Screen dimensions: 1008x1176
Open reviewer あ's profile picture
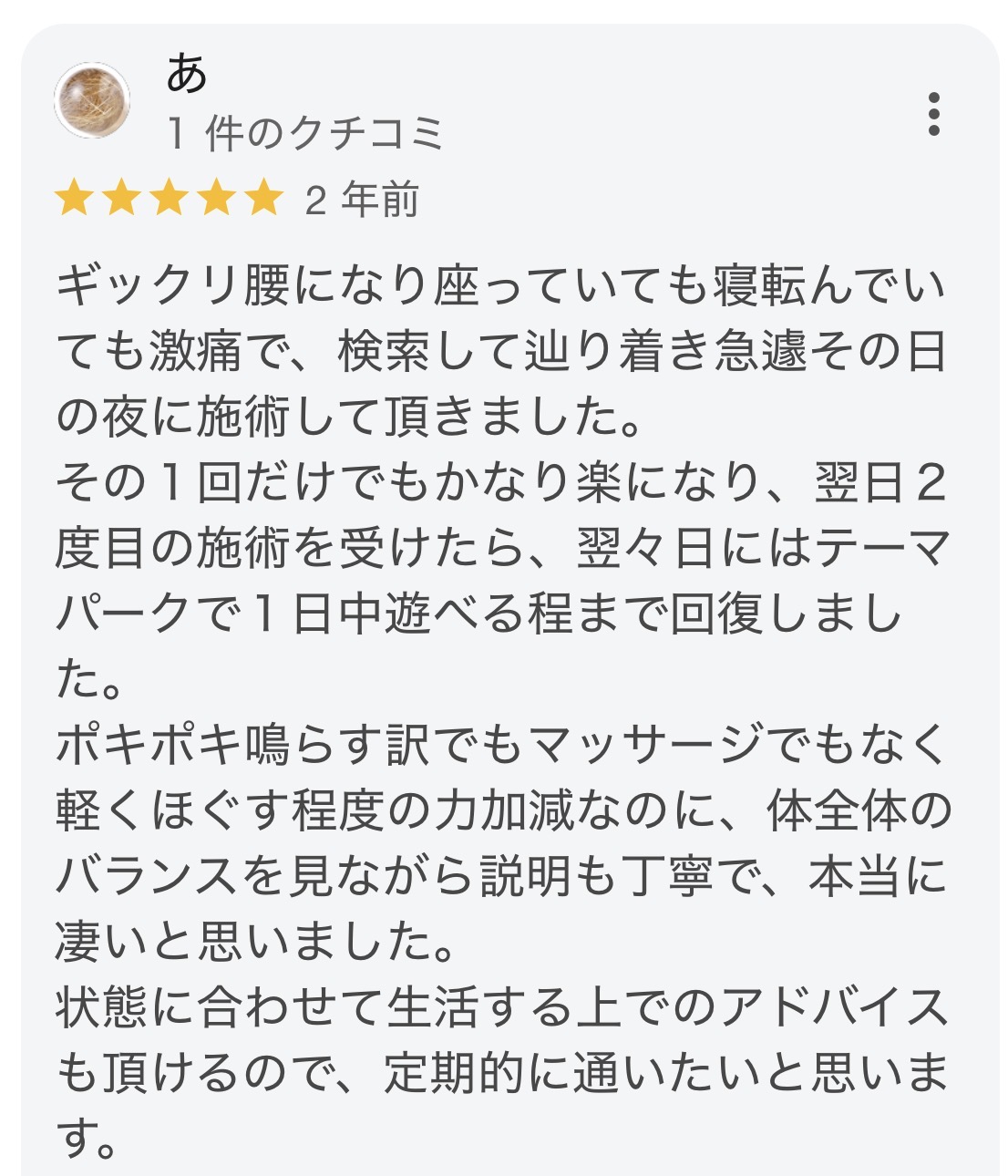coord(92,99)
